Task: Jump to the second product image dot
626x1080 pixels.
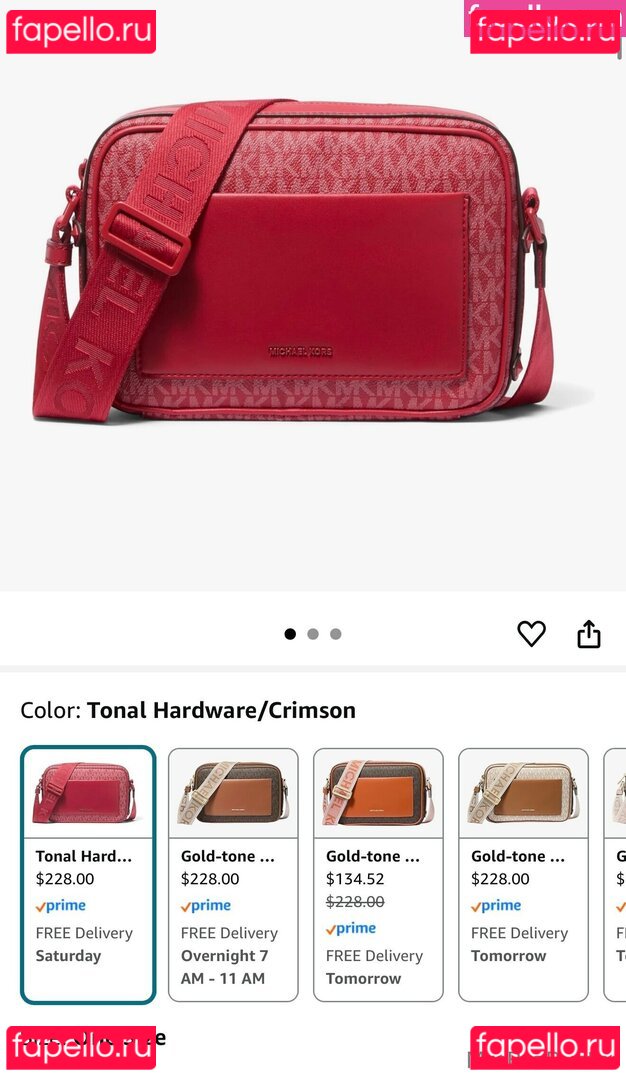Action: (x=313, y=634)
